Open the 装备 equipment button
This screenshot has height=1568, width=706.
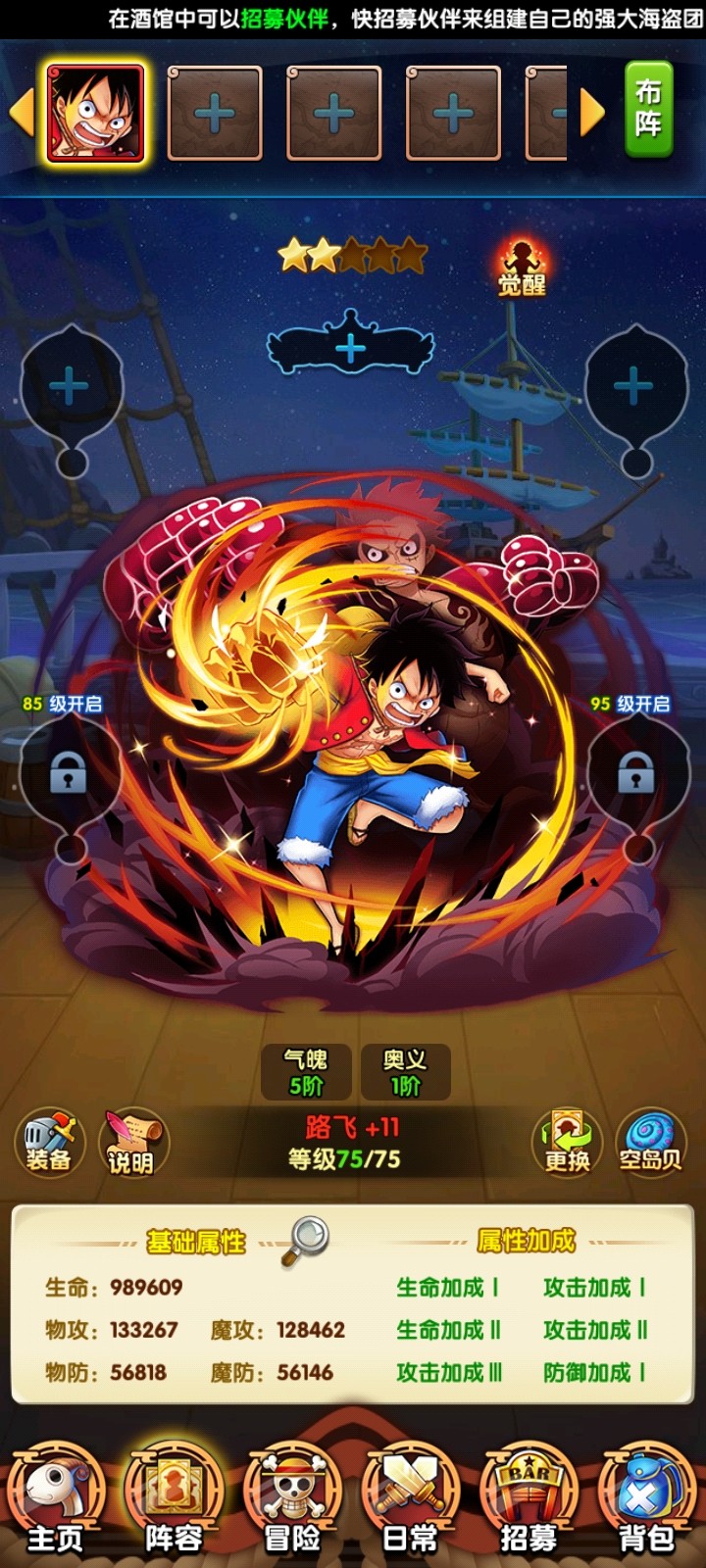[x=49, y=1143]
